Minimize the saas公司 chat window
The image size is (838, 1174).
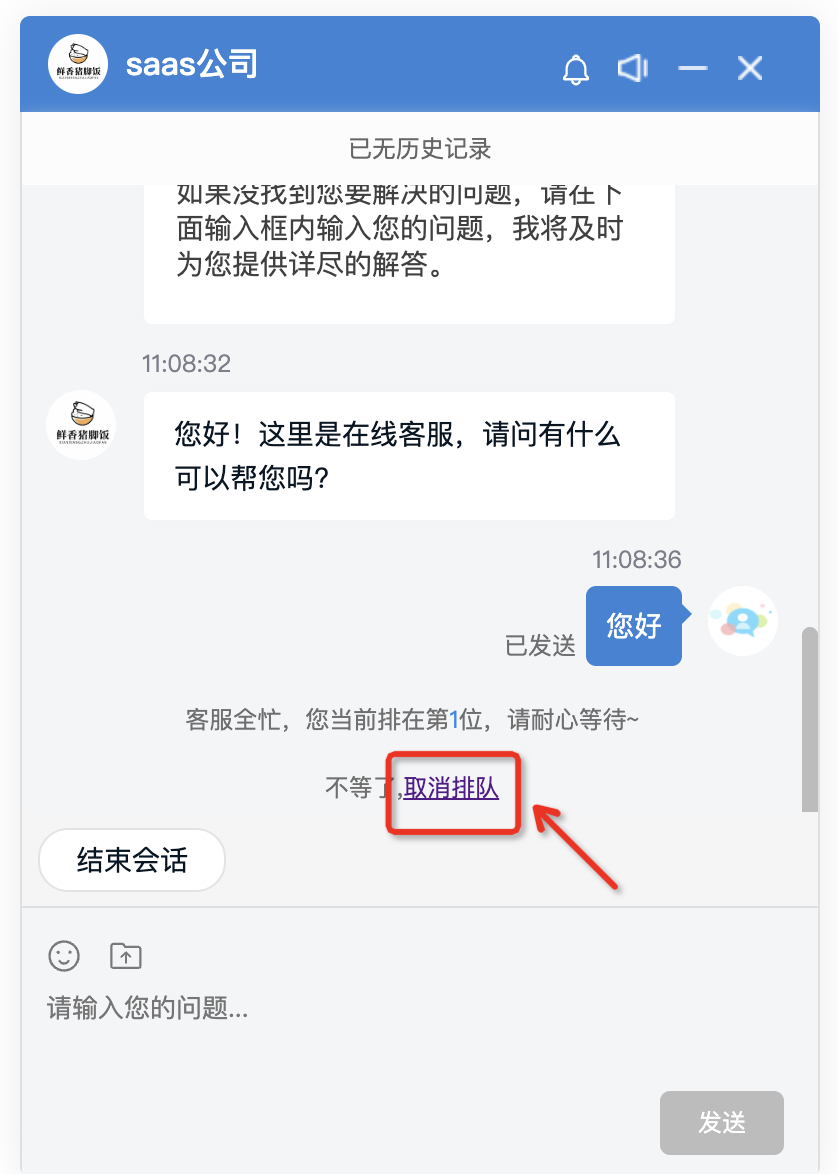(693, 68)
